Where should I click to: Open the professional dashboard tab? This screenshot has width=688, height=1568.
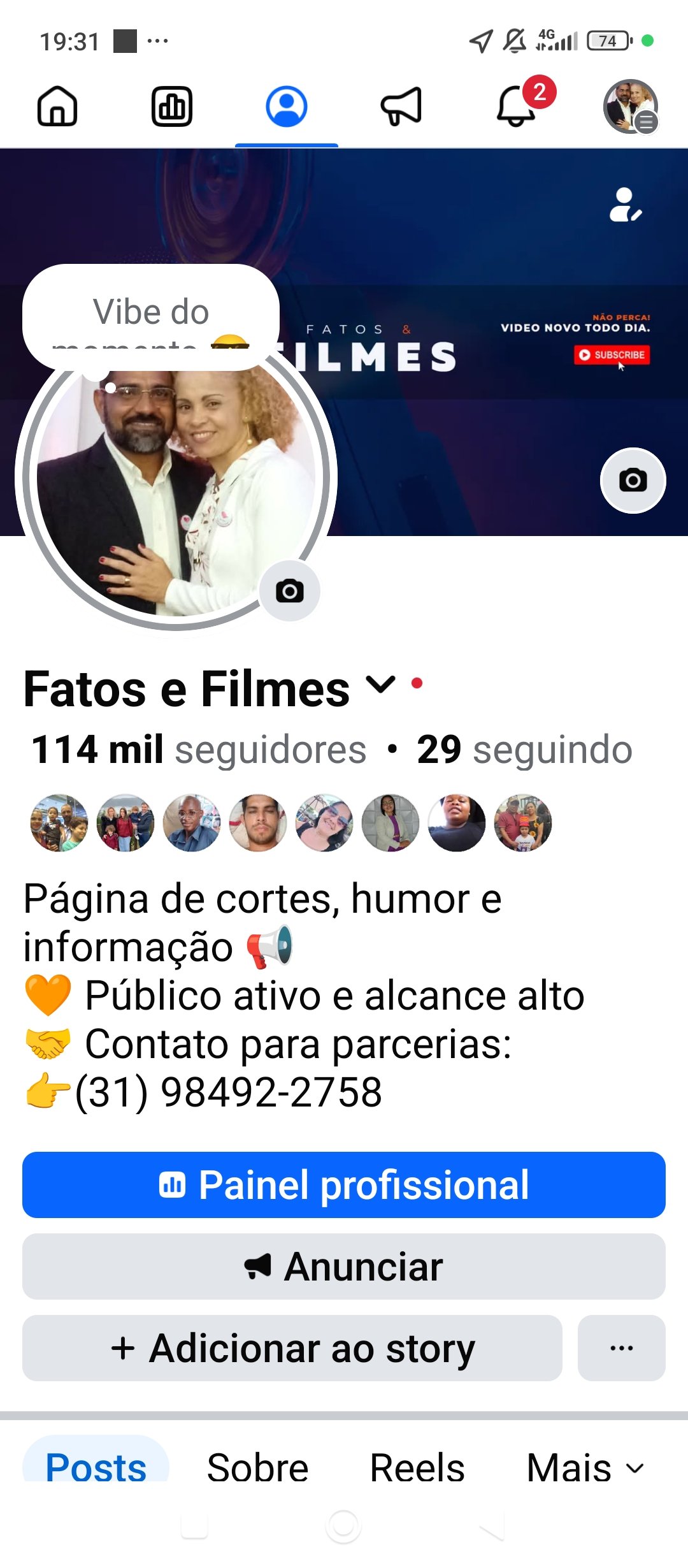point(172,106)
